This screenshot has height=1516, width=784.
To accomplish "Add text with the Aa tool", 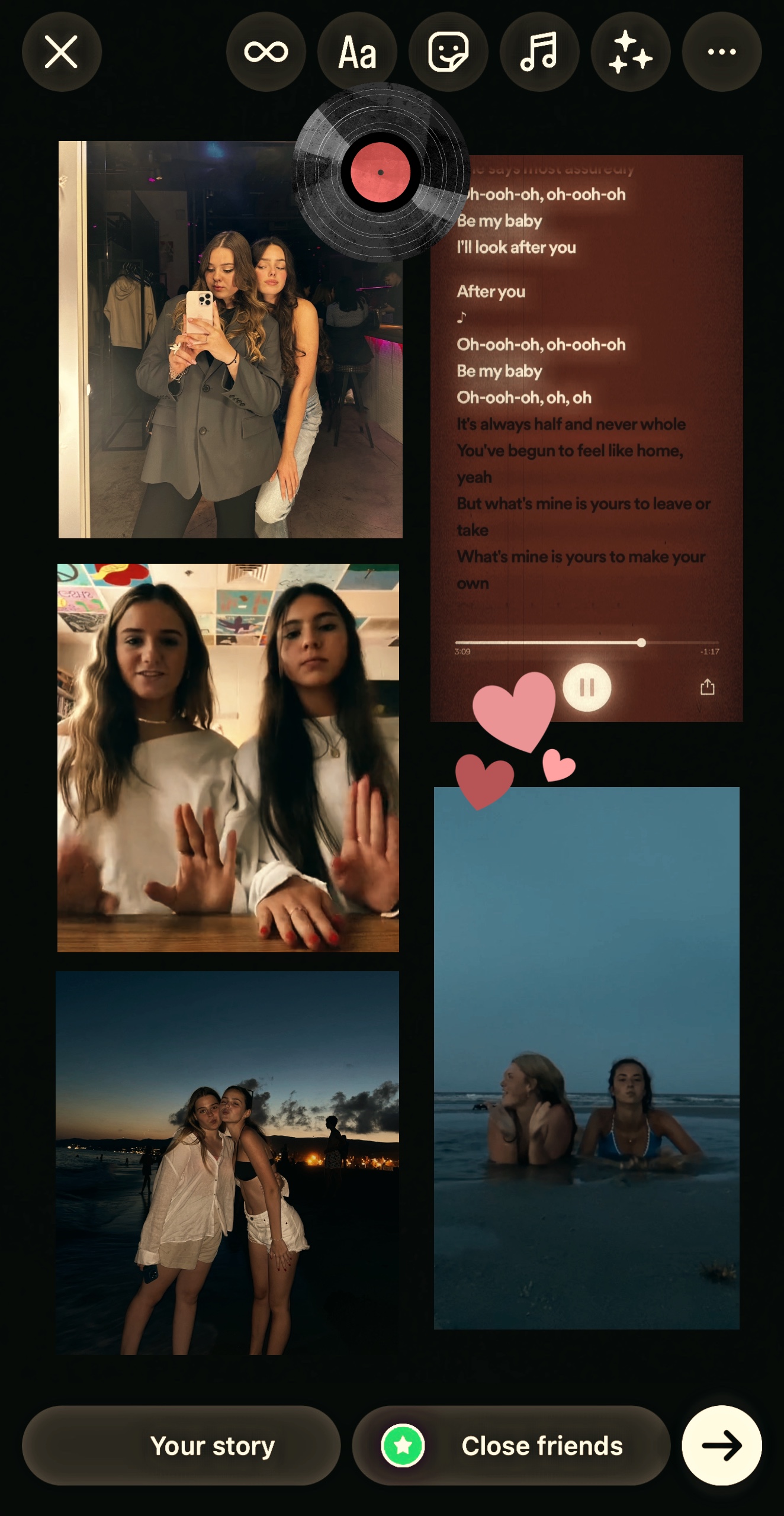I will (x=357, y=52).
